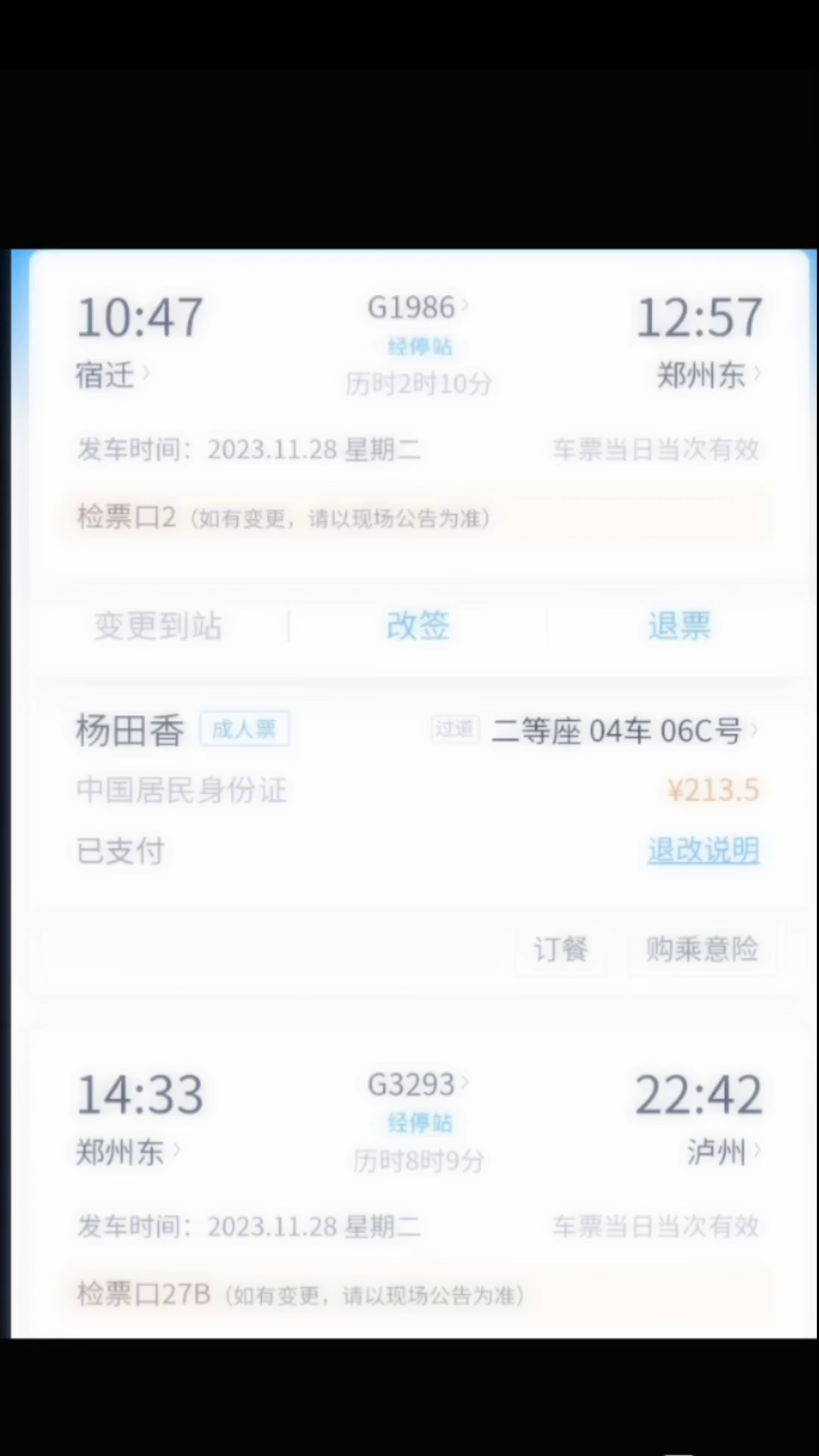
Task: Tap the 改签 button to reschedule
Action: coord(418,626)
